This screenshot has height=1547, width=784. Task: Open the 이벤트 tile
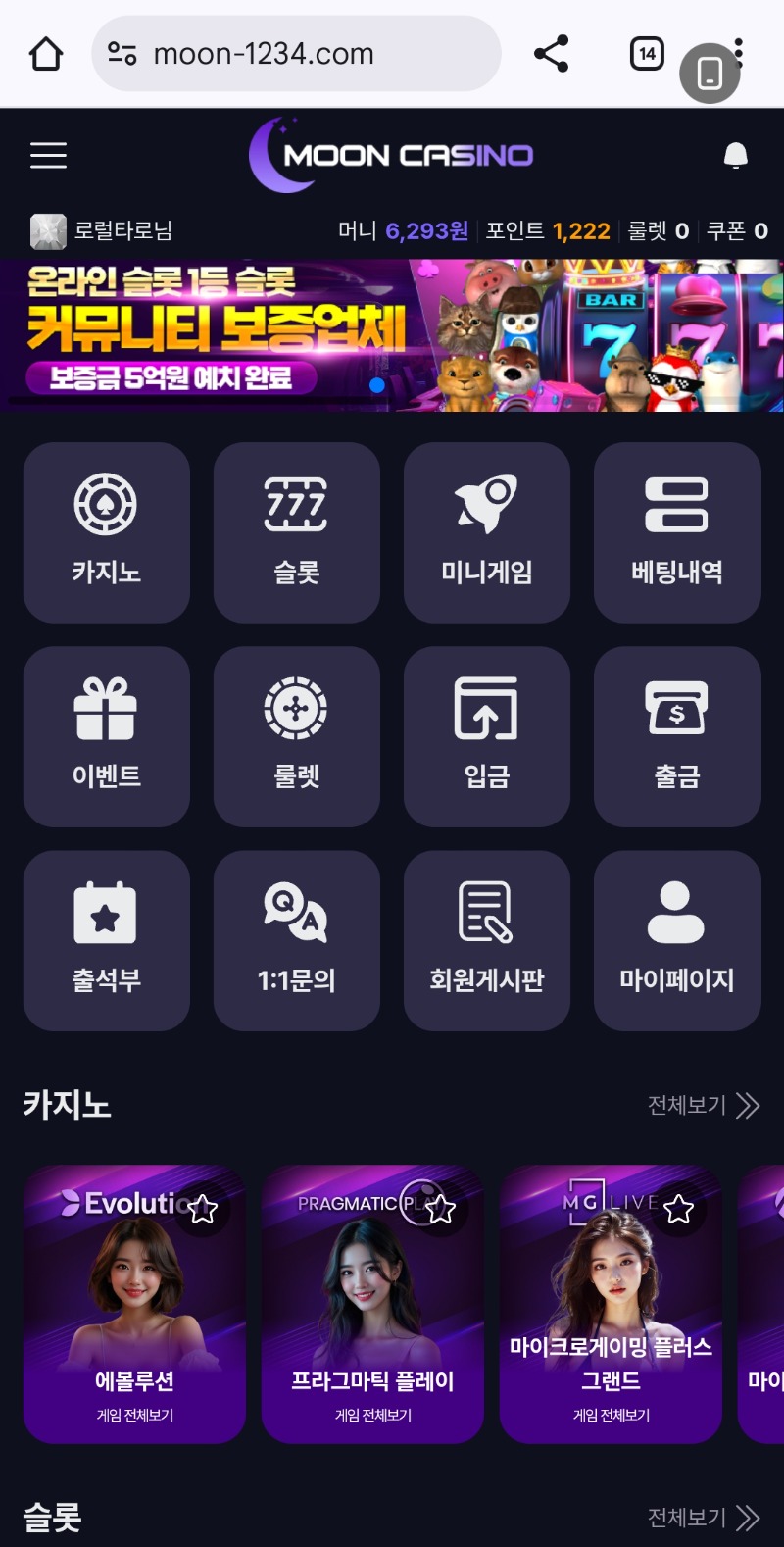pyautogui.click(x=107, y=735)
